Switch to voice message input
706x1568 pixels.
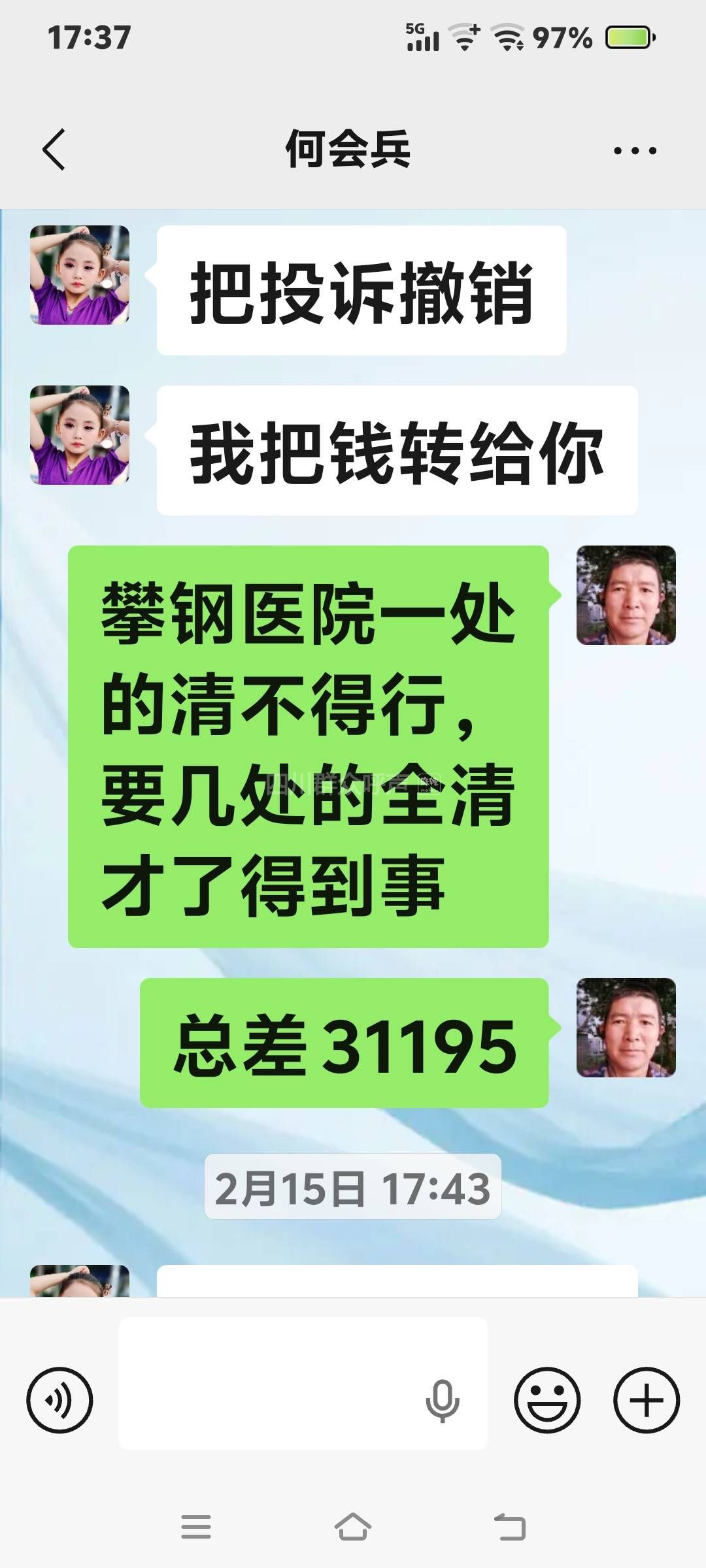[x=59, y=1400]
